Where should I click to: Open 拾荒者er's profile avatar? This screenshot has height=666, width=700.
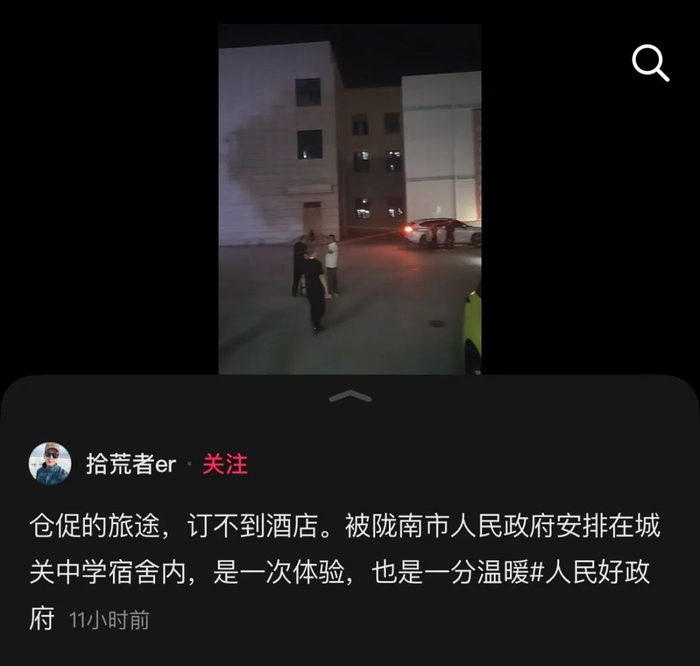point(50,464)
